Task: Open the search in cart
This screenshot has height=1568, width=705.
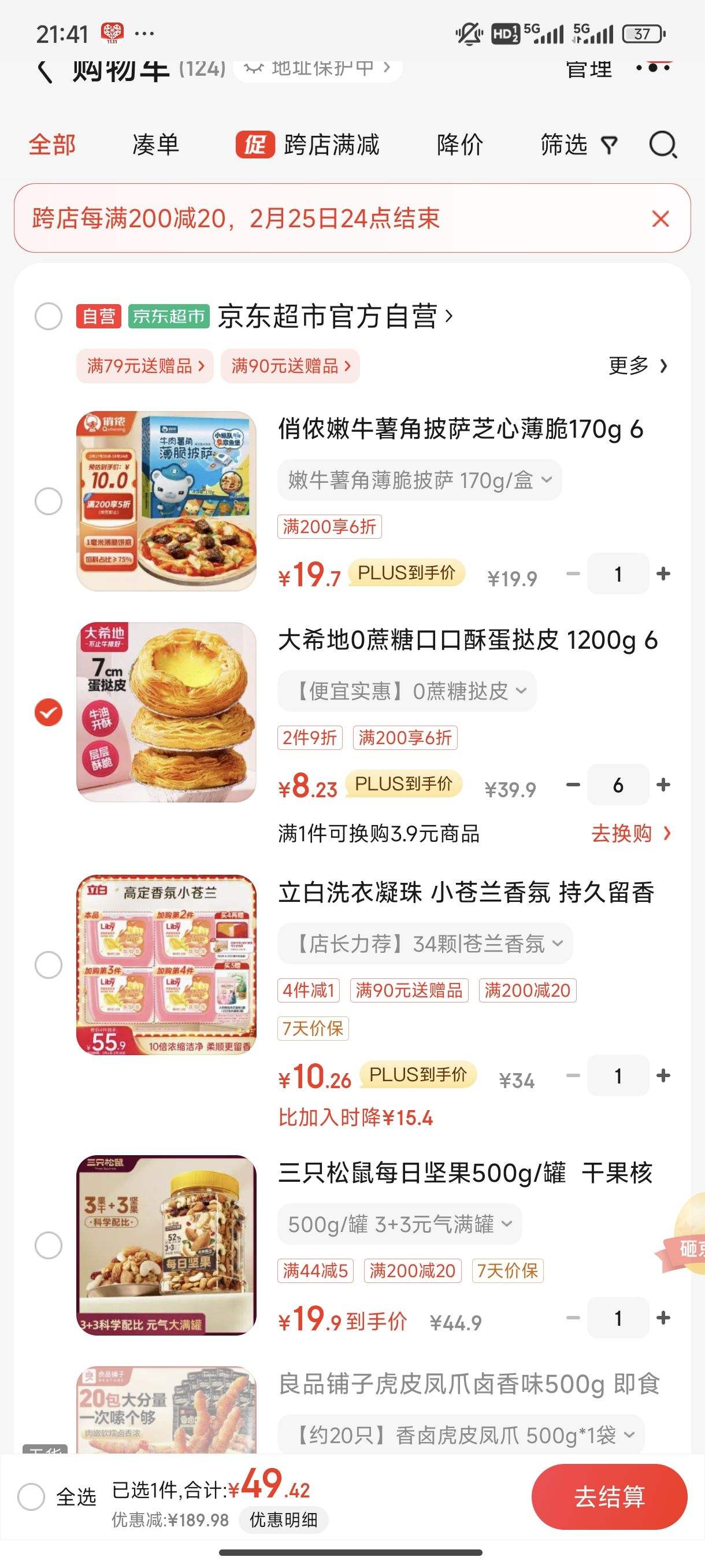Action: [663, 145]
